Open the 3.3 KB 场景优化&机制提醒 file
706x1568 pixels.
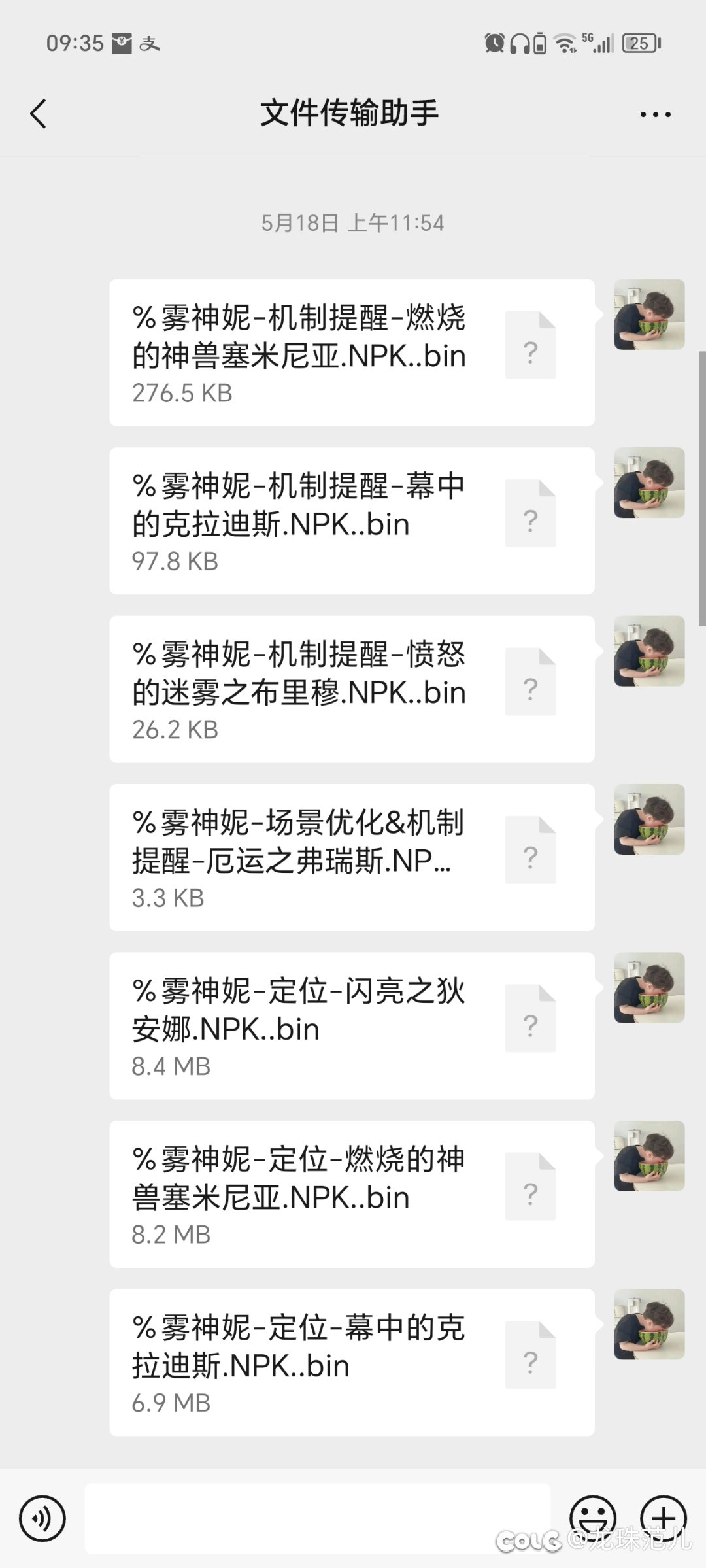coord(352,857)
